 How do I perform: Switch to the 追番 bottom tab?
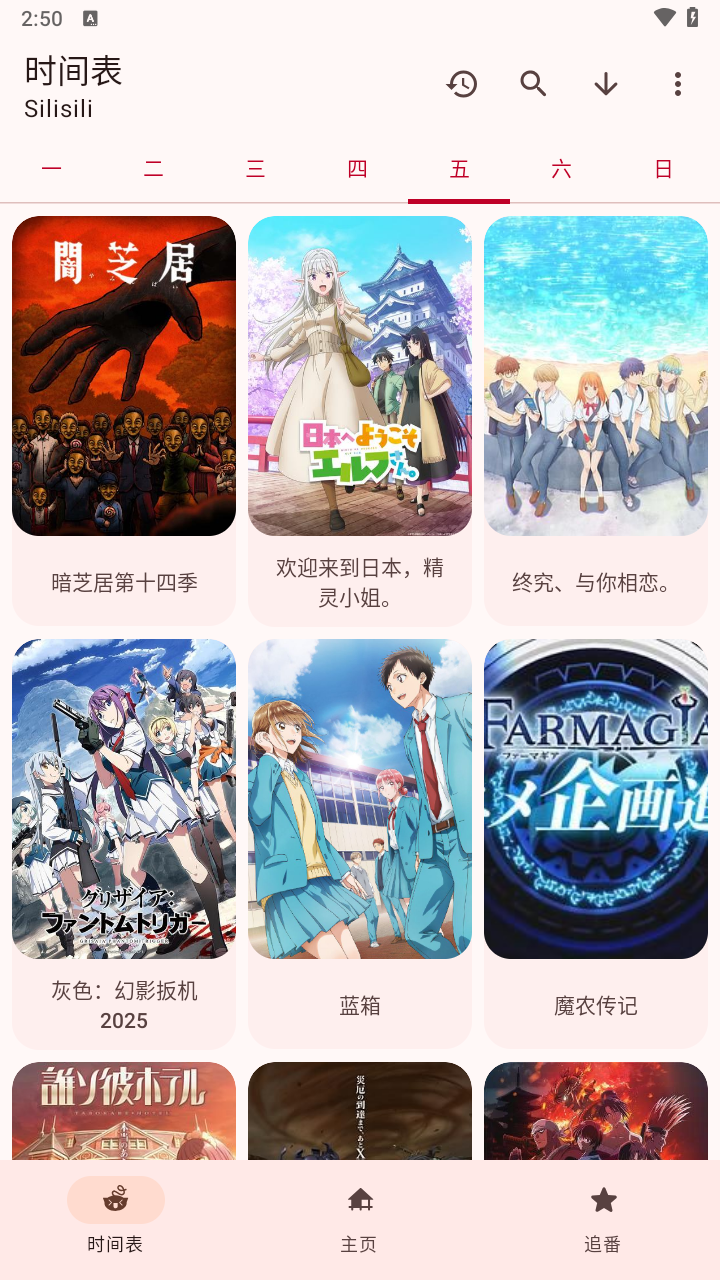tap(603, 1216)
